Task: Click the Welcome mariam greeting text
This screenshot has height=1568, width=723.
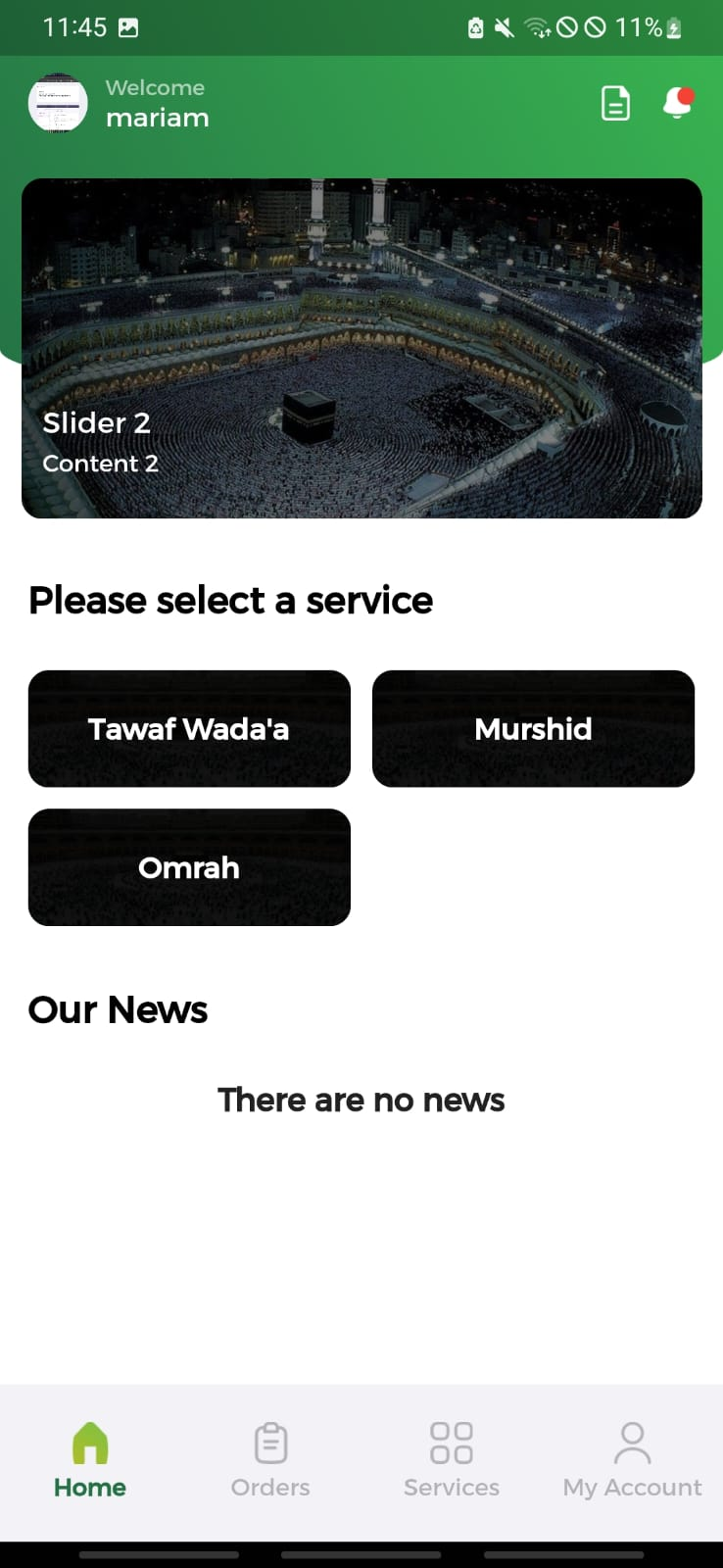Action: 155,102
